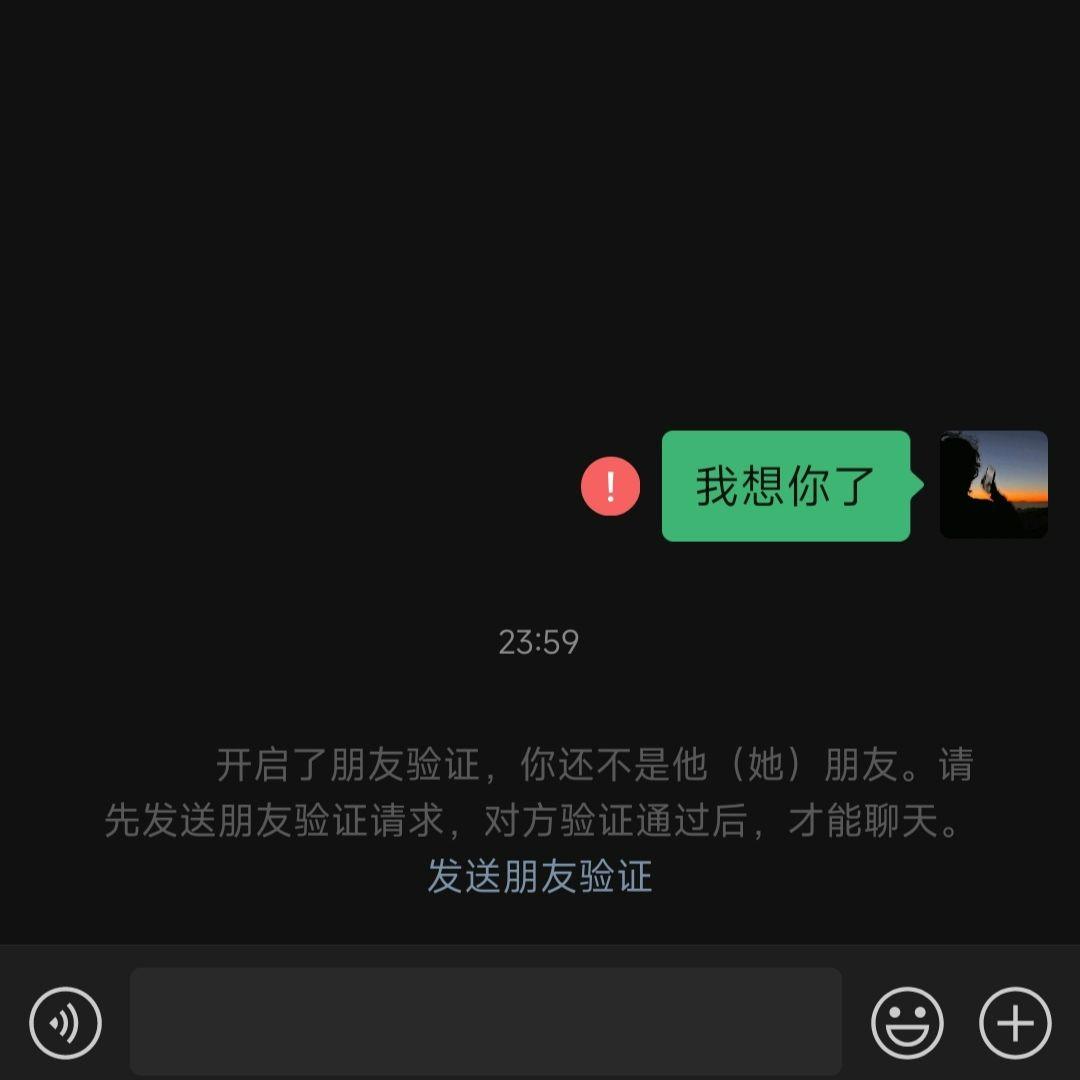
Task: Open the sunset profile avatar
Action: coord(993,485)
